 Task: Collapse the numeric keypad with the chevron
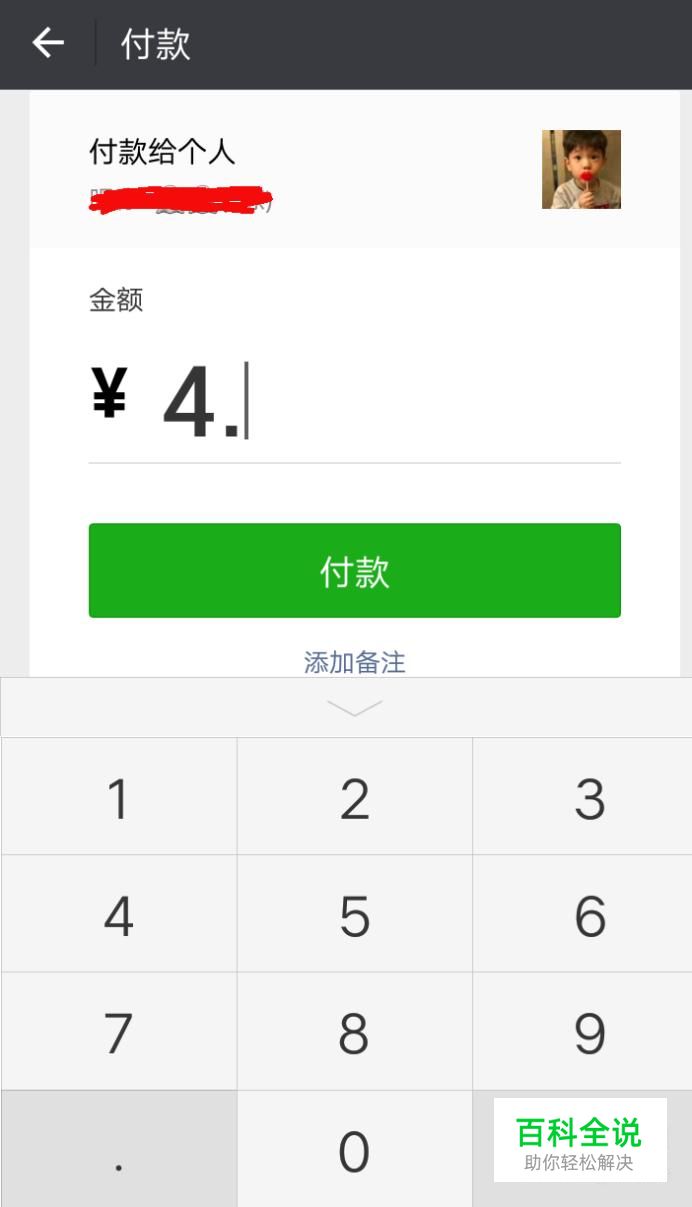[354, 708]
